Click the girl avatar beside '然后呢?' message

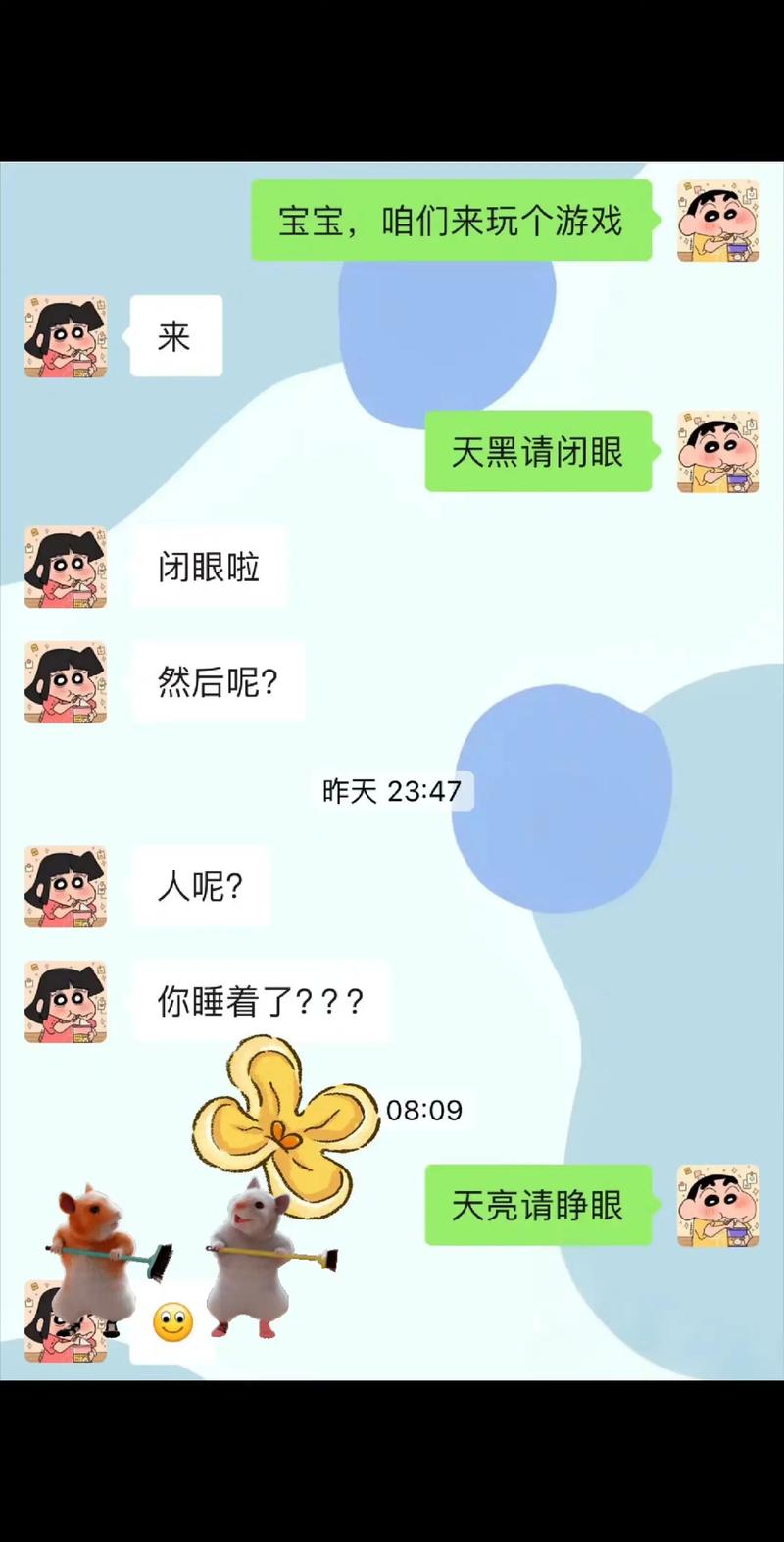pyautogui.click(x=65, y=683)
